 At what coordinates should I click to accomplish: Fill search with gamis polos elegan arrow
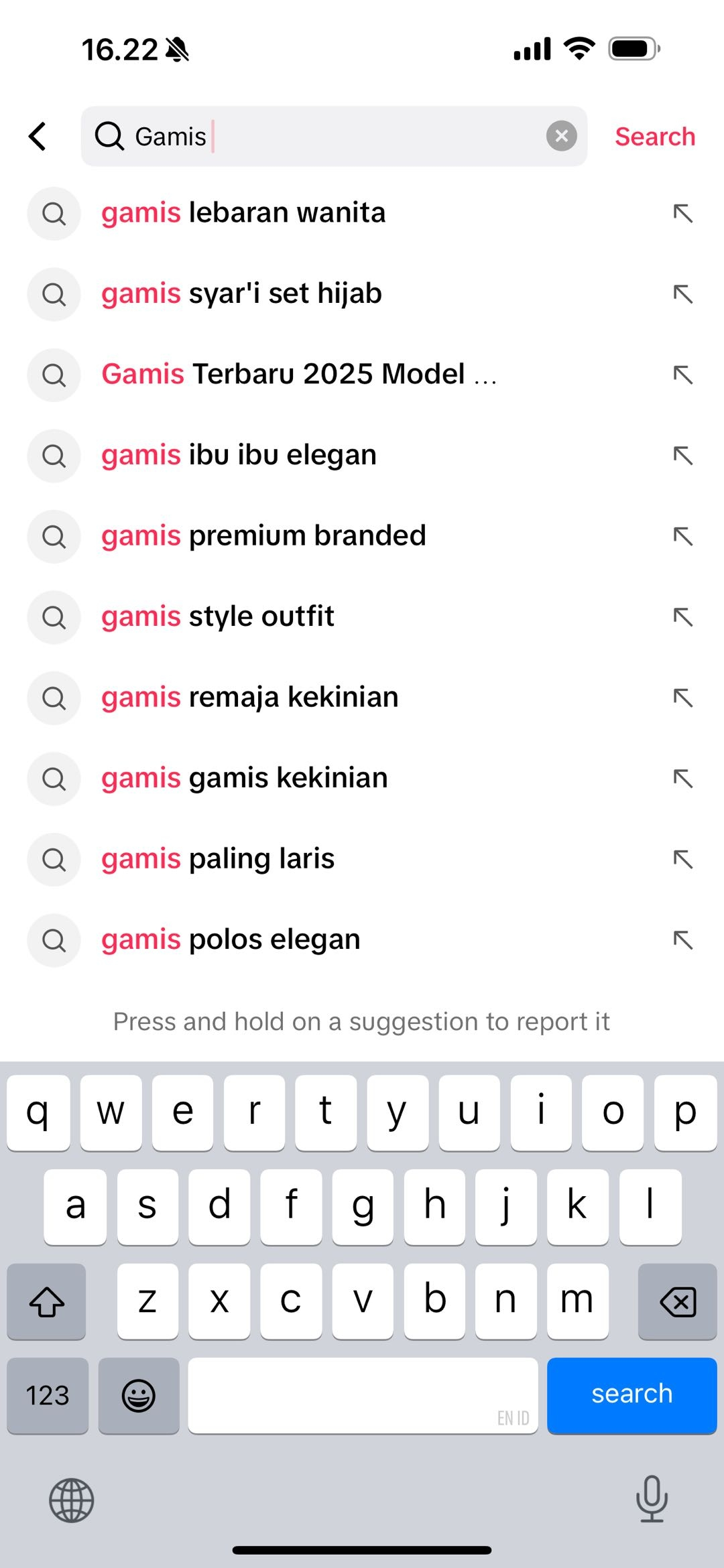pos(682,940)
